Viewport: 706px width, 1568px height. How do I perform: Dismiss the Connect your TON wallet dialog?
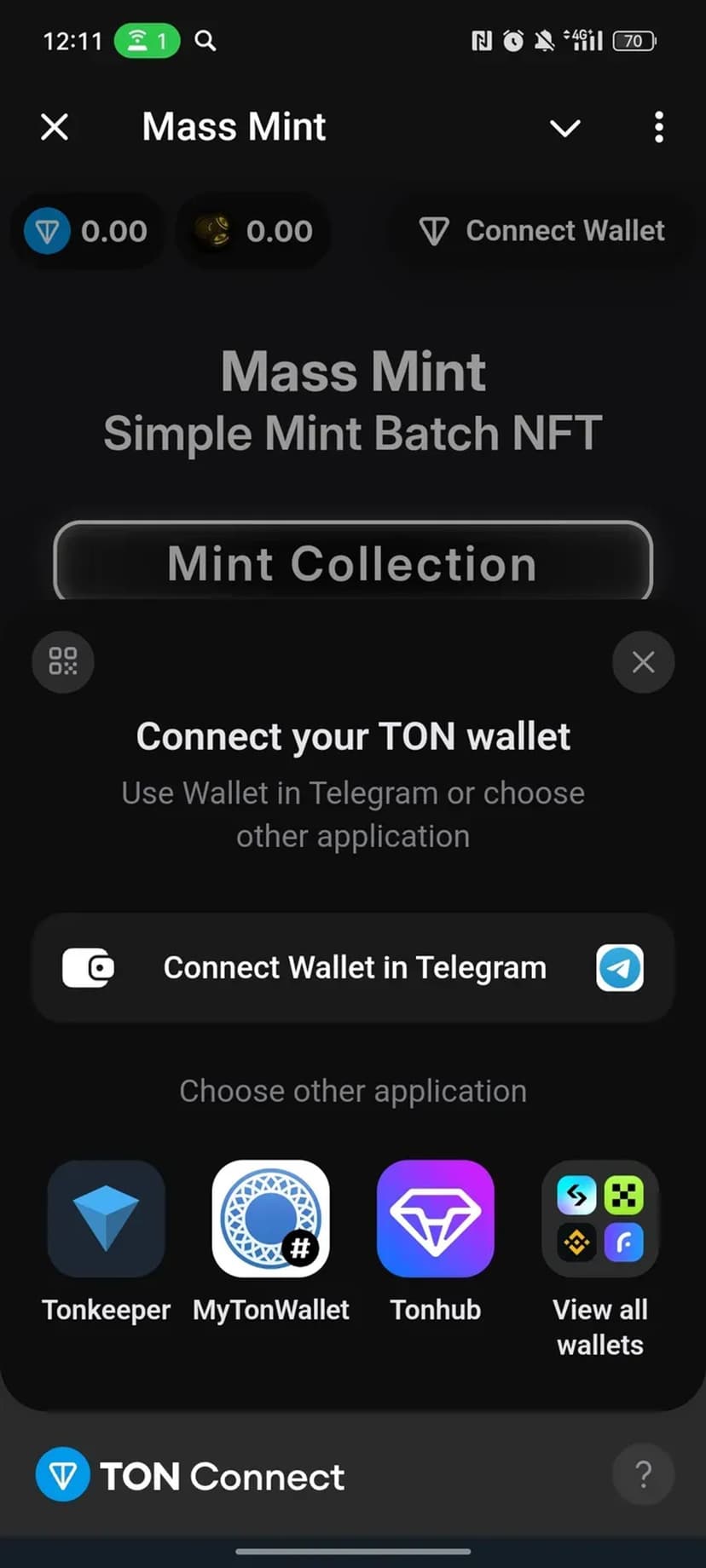[x=643, y=661]
